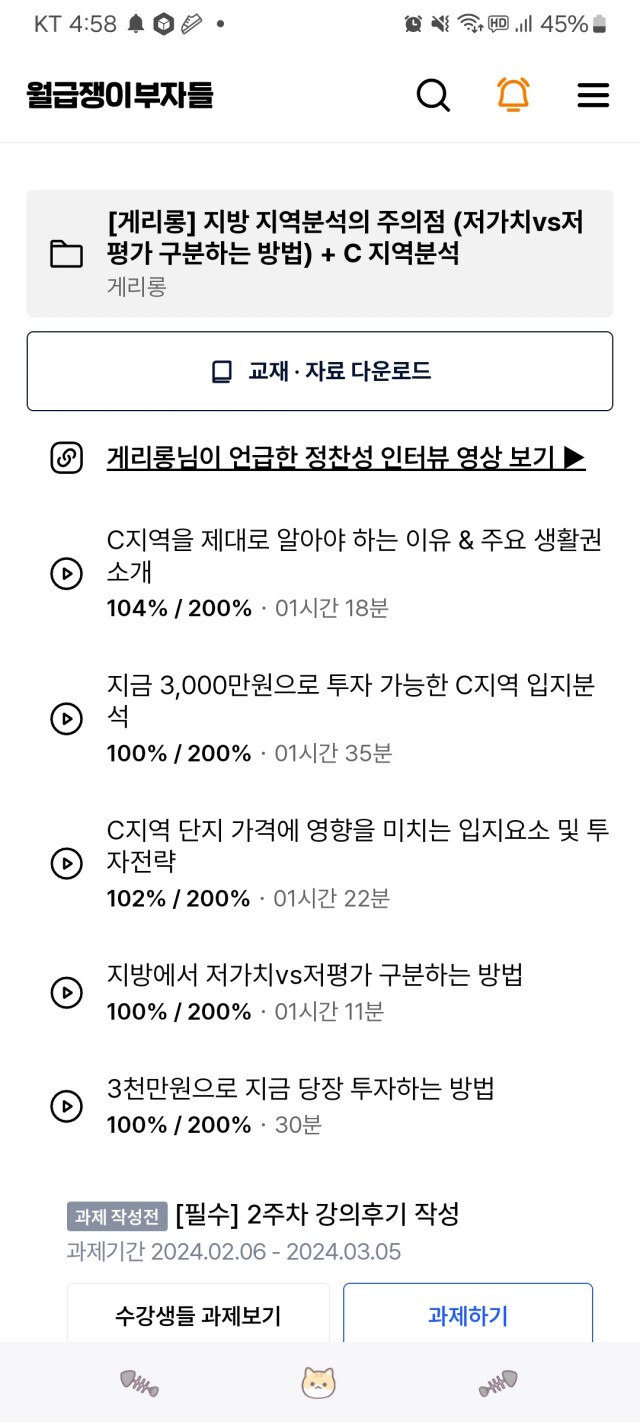
Task: Open 정찬성 인터뷰 영상 보기 link
Action: click(346, 458)
